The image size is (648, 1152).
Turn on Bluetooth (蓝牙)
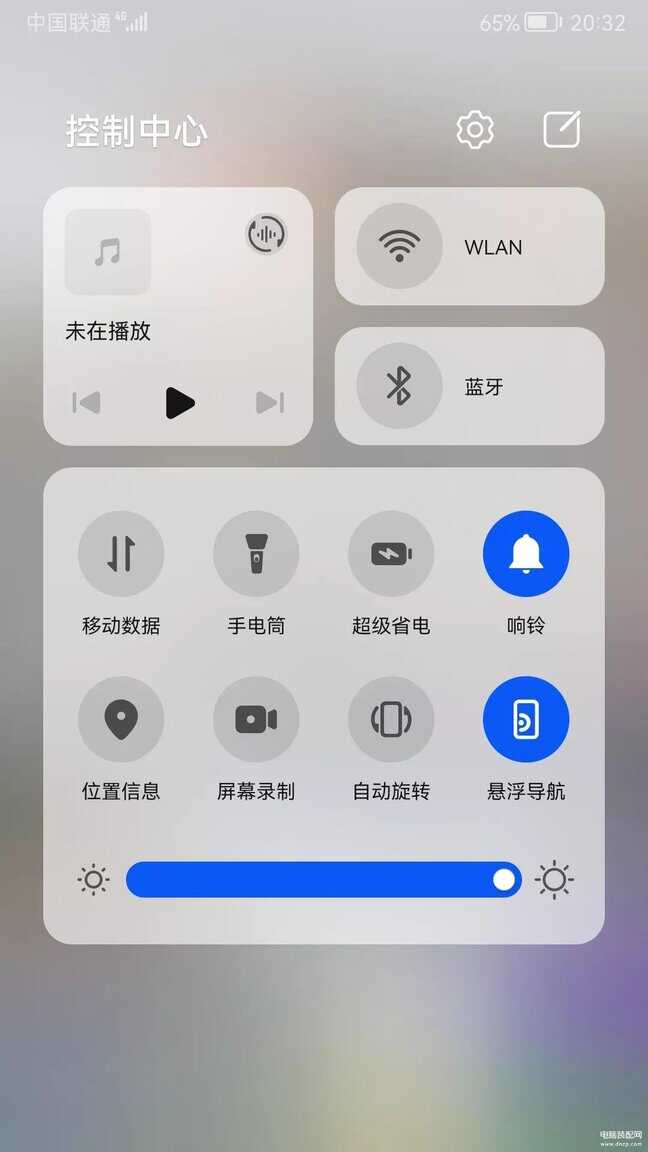click(400, 386)
